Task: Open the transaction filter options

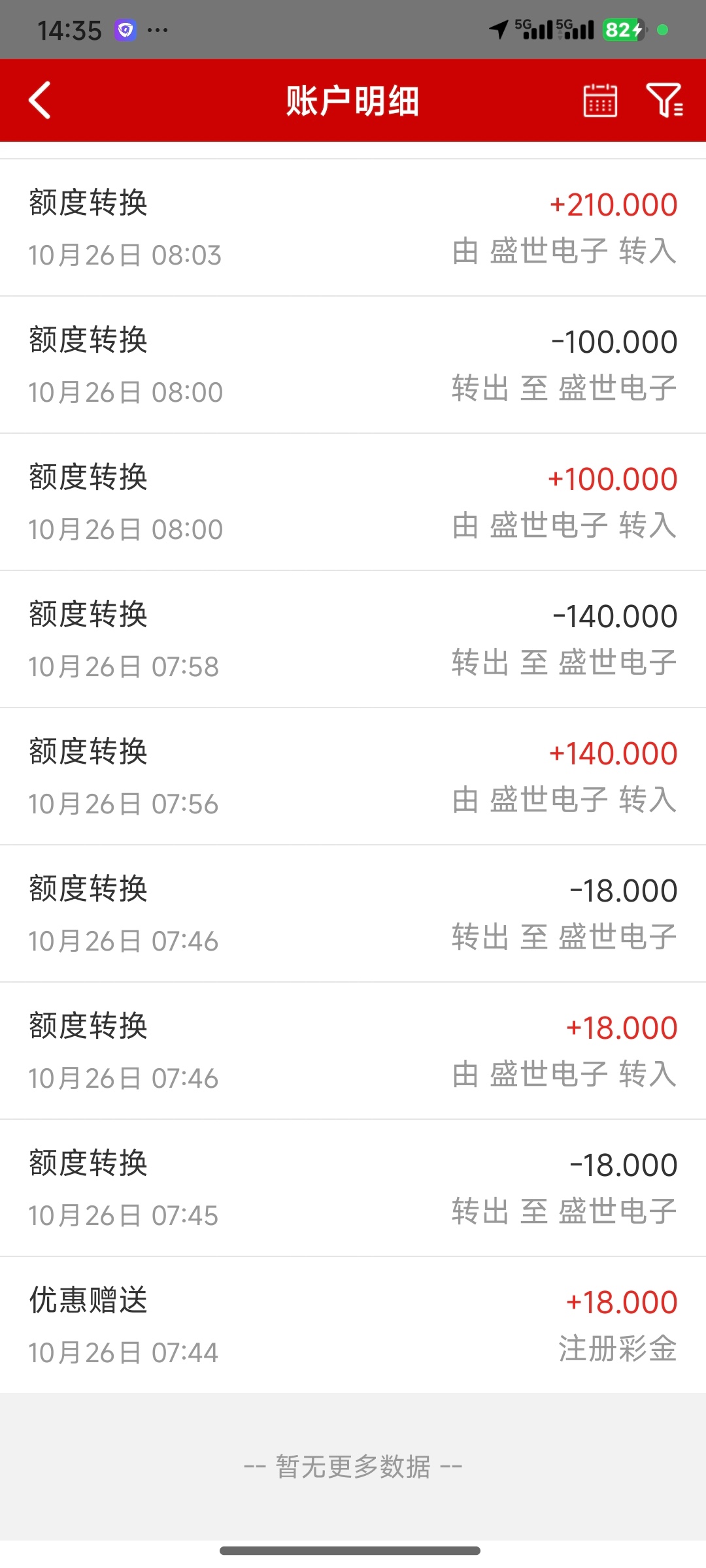Action: pos(664,101)
